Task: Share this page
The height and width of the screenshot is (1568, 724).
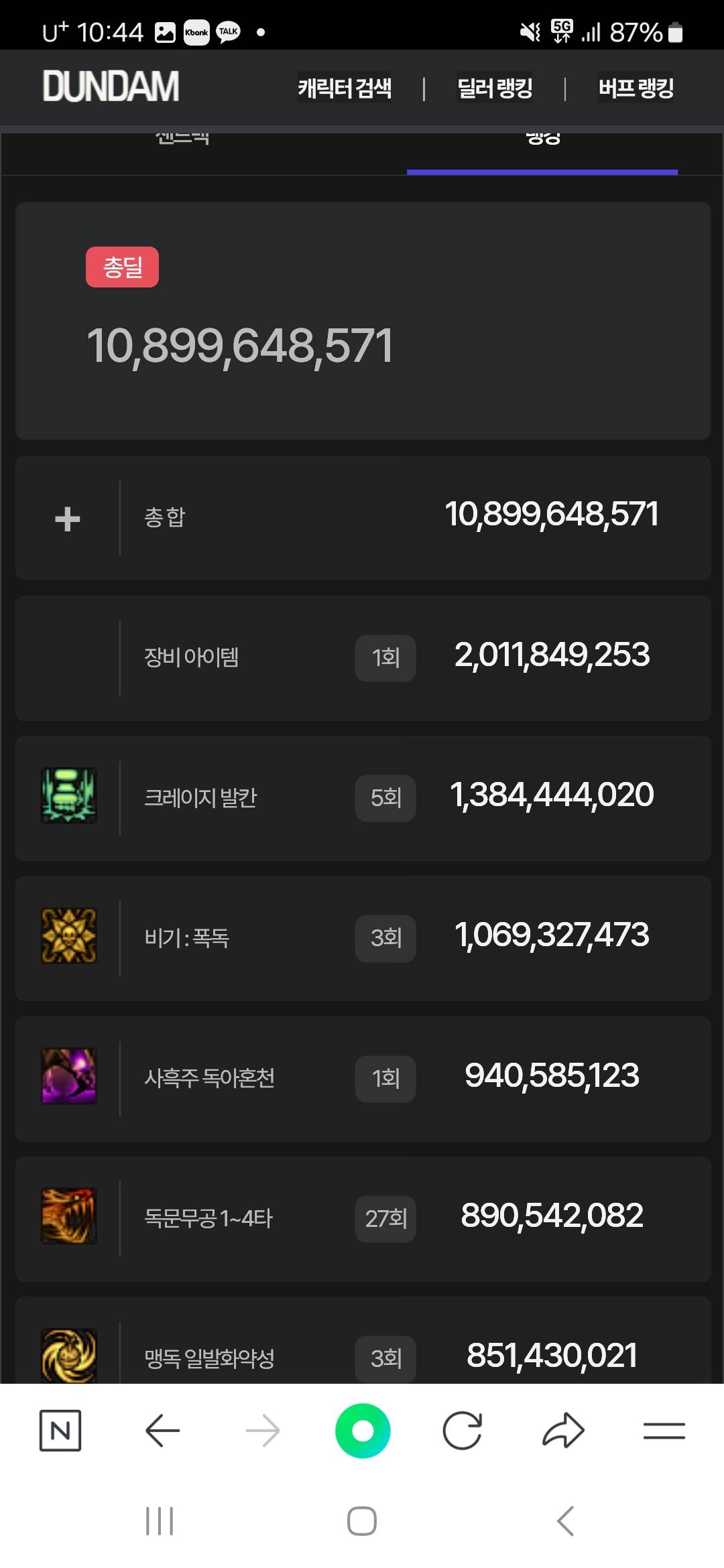Action: click(x=563, y=1431)
